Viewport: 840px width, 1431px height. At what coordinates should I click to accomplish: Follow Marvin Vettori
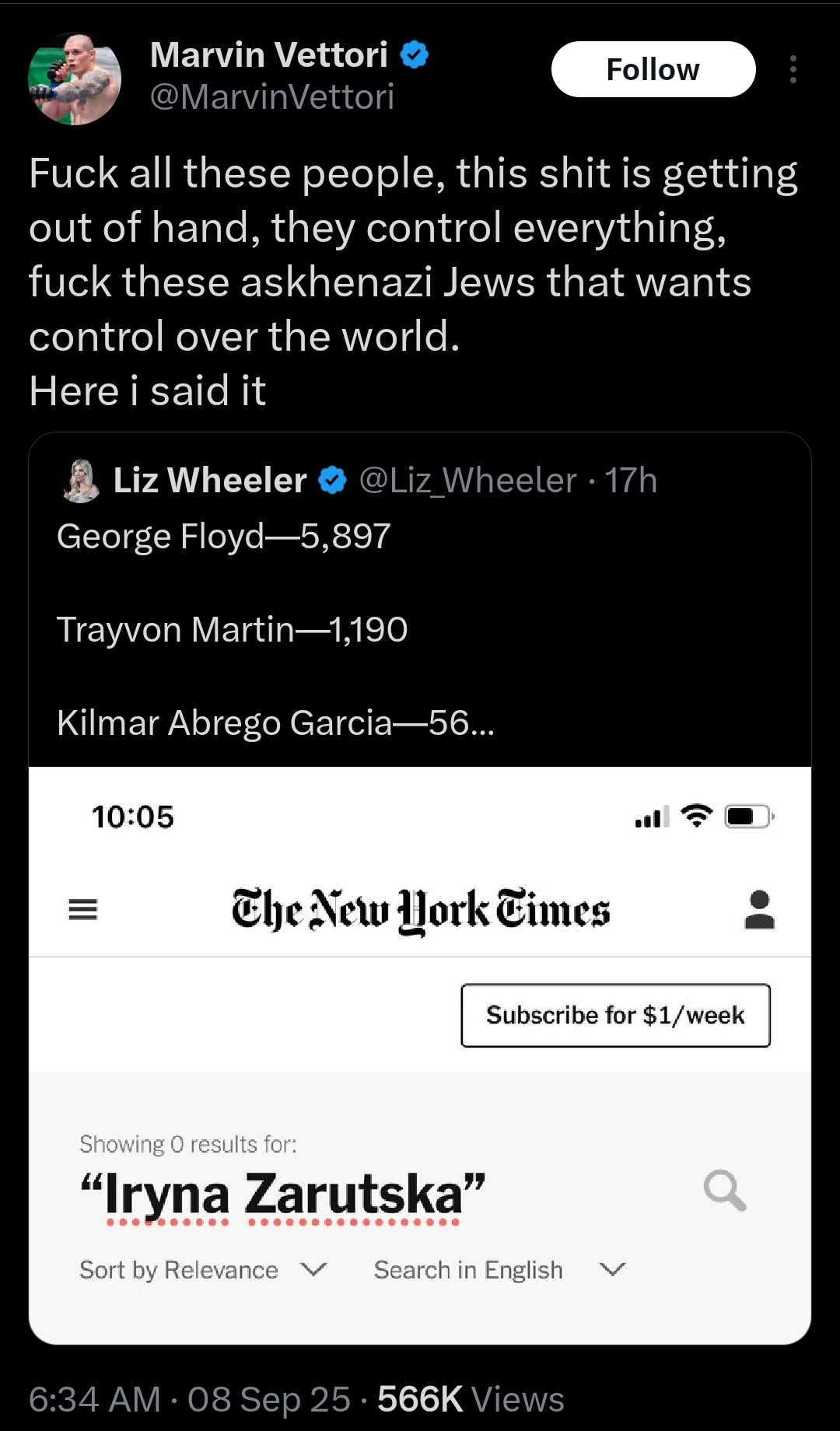tap(653, 69)
